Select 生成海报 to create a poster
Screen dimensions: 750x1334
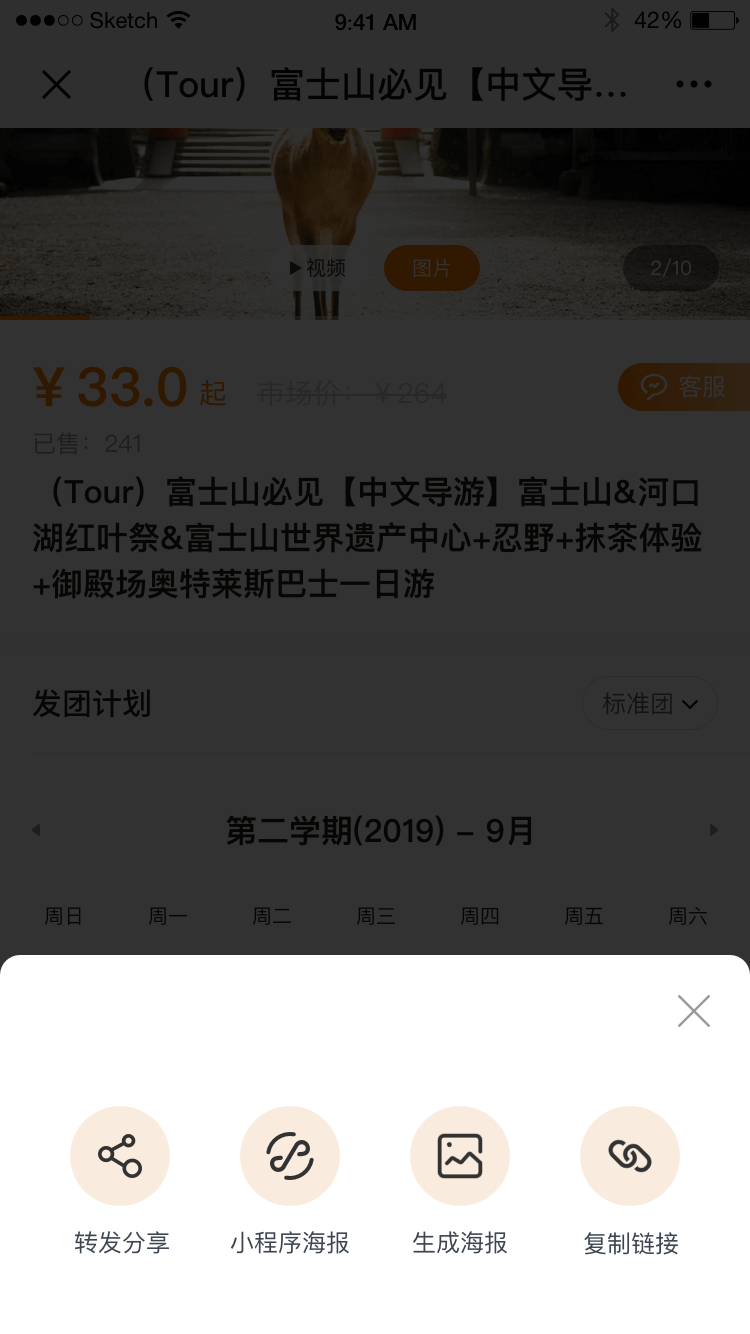point(460,1156)
